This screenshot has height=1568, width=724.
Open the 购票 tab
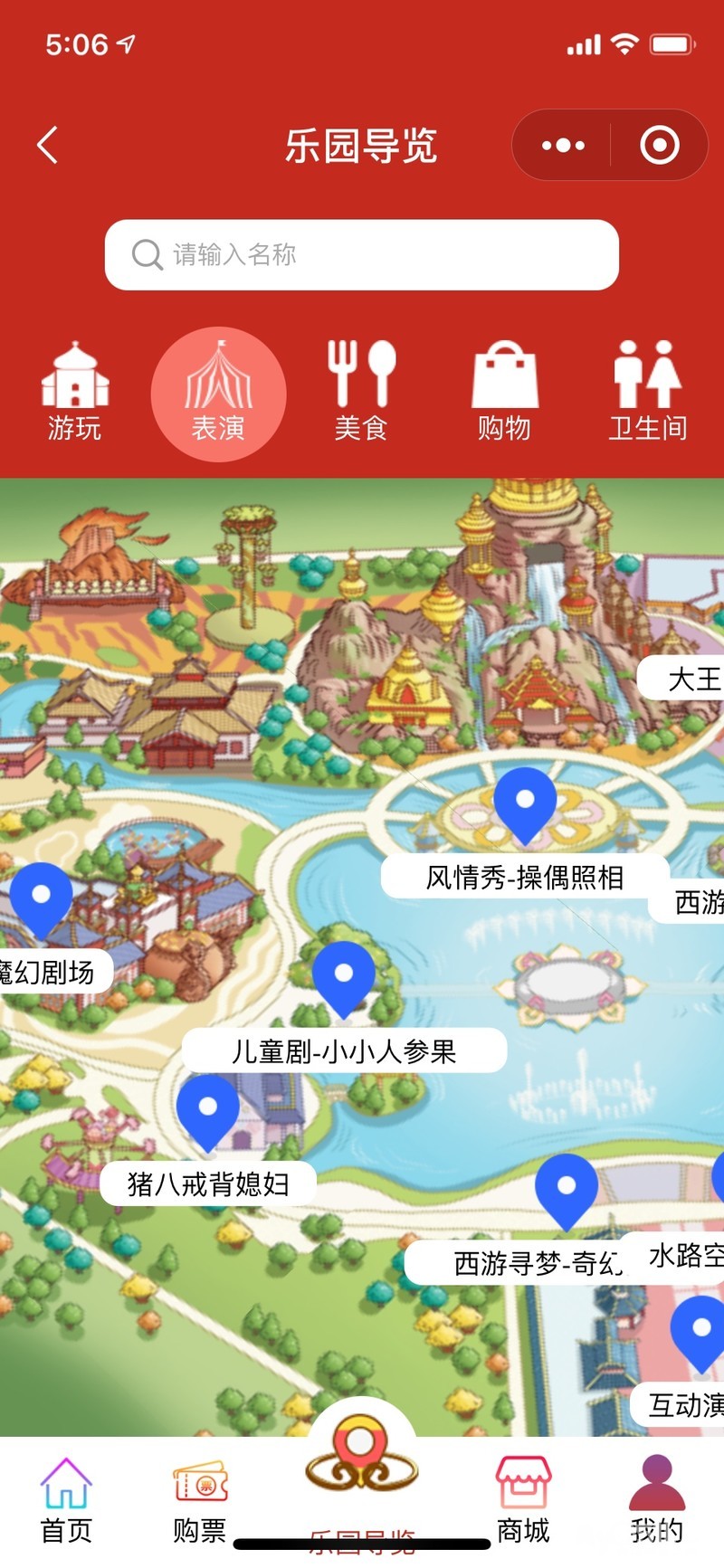pyautogui.click(x=199, y=1501)
